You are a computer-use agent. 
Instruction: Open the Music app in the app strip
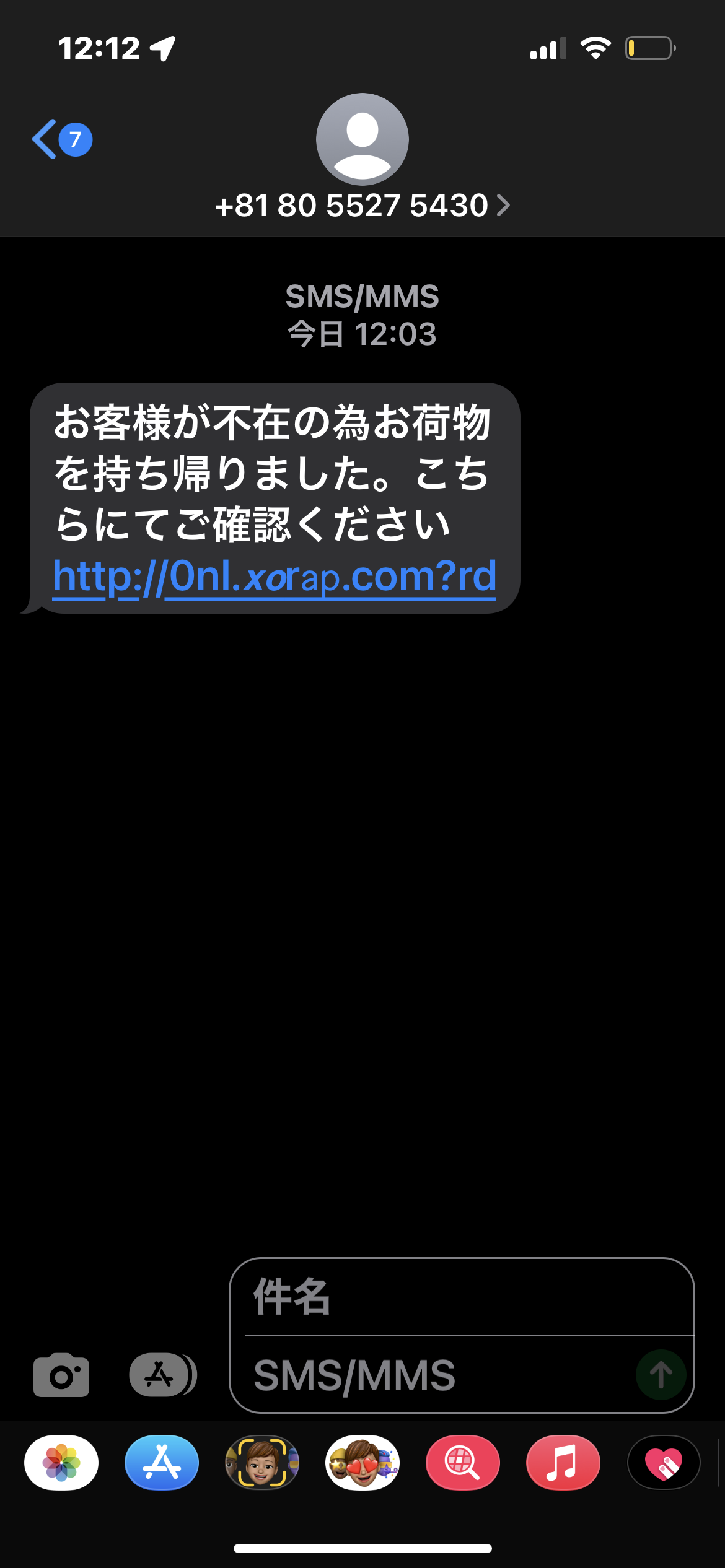point(563,1463)
